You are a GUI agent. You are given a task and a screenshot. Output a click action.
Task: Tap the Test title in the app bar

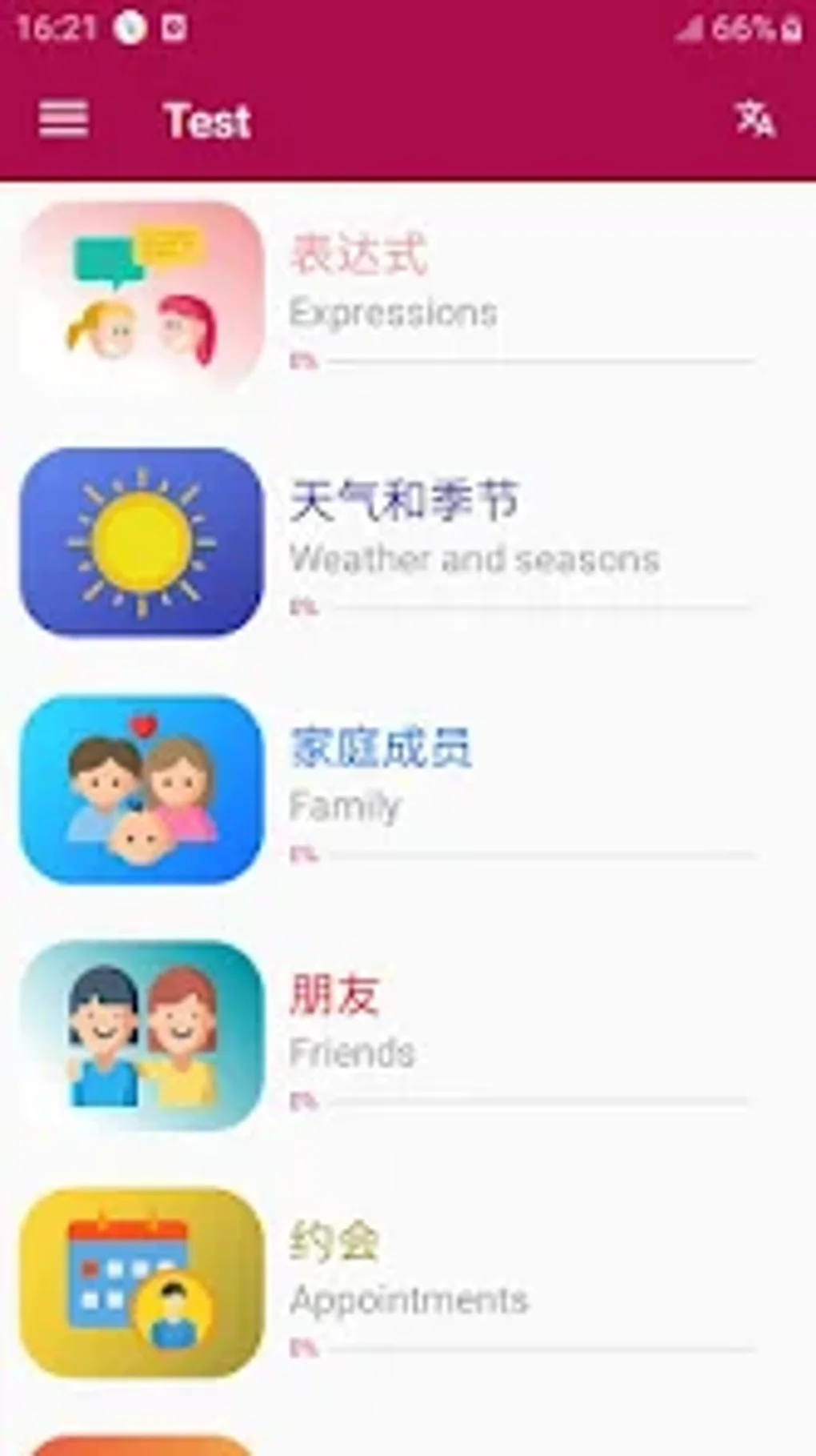click(205, 118)
